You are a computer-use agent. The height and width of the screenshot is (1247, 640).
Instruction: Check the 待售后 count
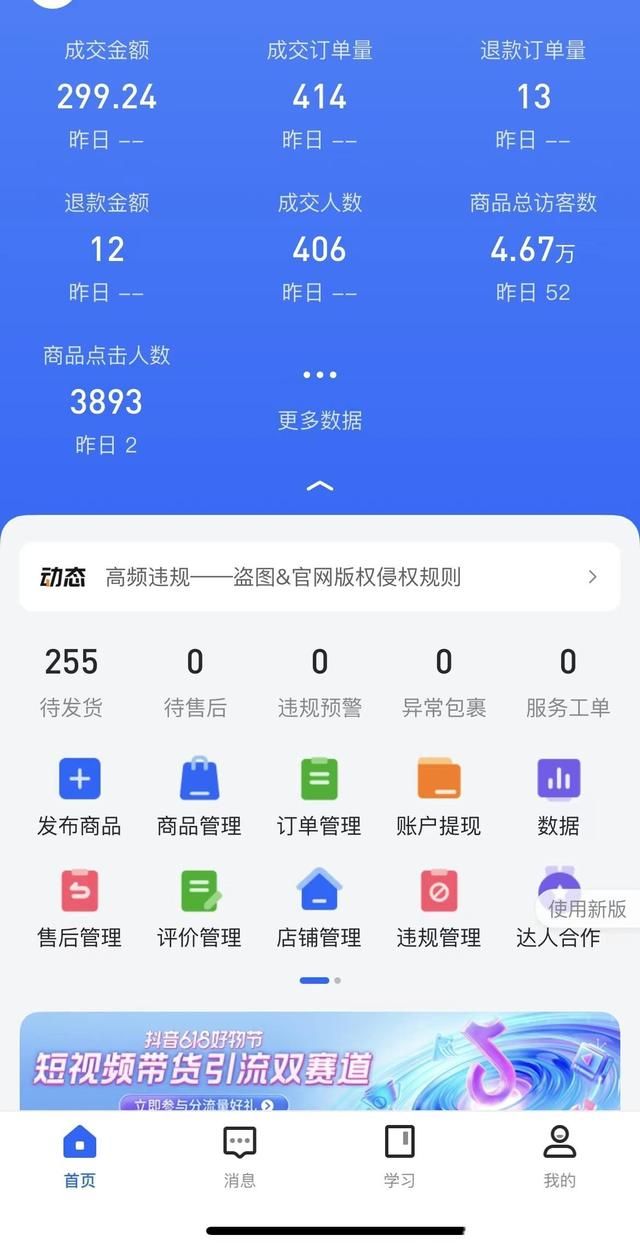click(195, 682)
